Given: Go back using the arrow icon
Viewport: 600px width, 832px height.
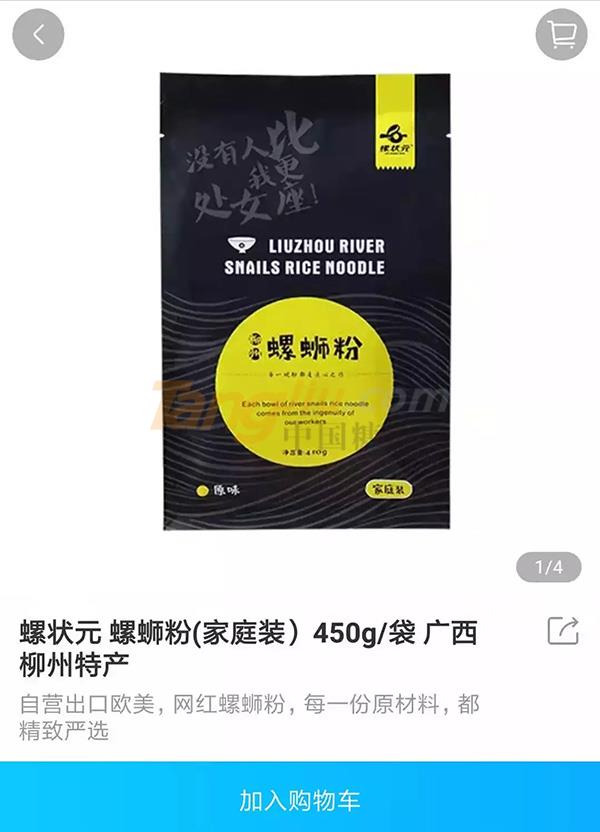Looking at the screenshot, I should 38,35.
